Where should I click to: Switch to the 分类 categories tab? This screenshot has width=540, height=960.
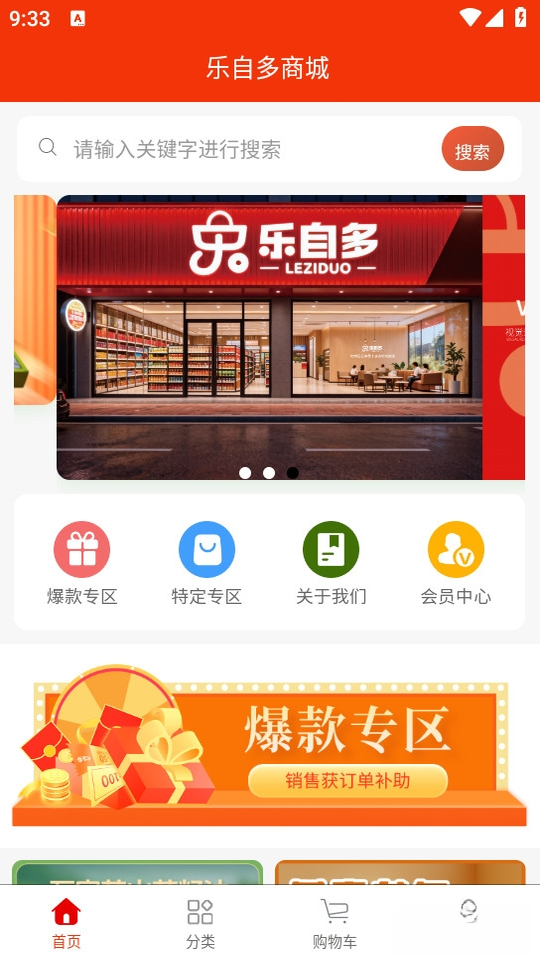200,923
